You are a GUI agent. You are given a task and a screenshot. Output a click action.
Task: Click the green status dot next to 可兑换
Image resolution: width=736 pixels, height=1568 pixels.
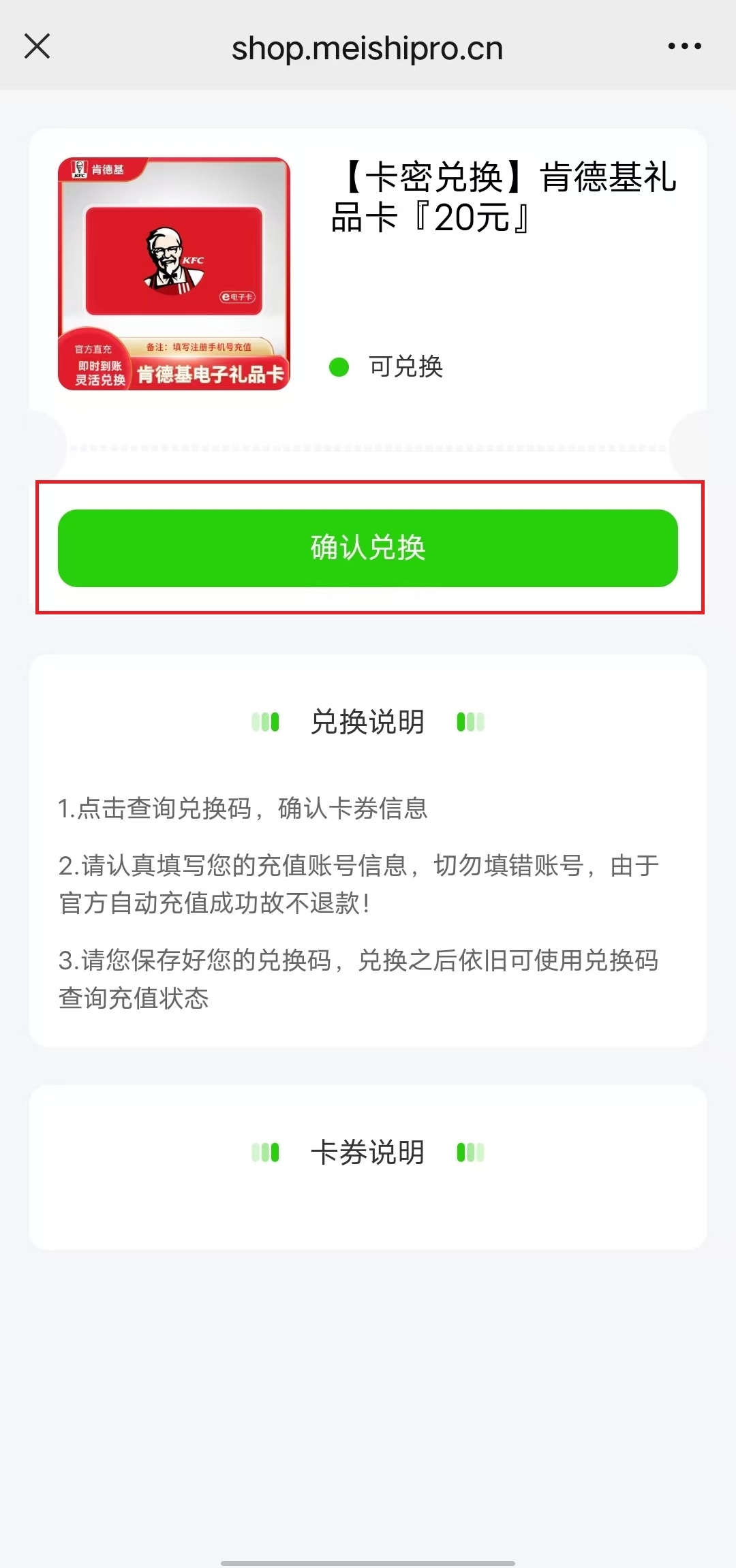340,367
